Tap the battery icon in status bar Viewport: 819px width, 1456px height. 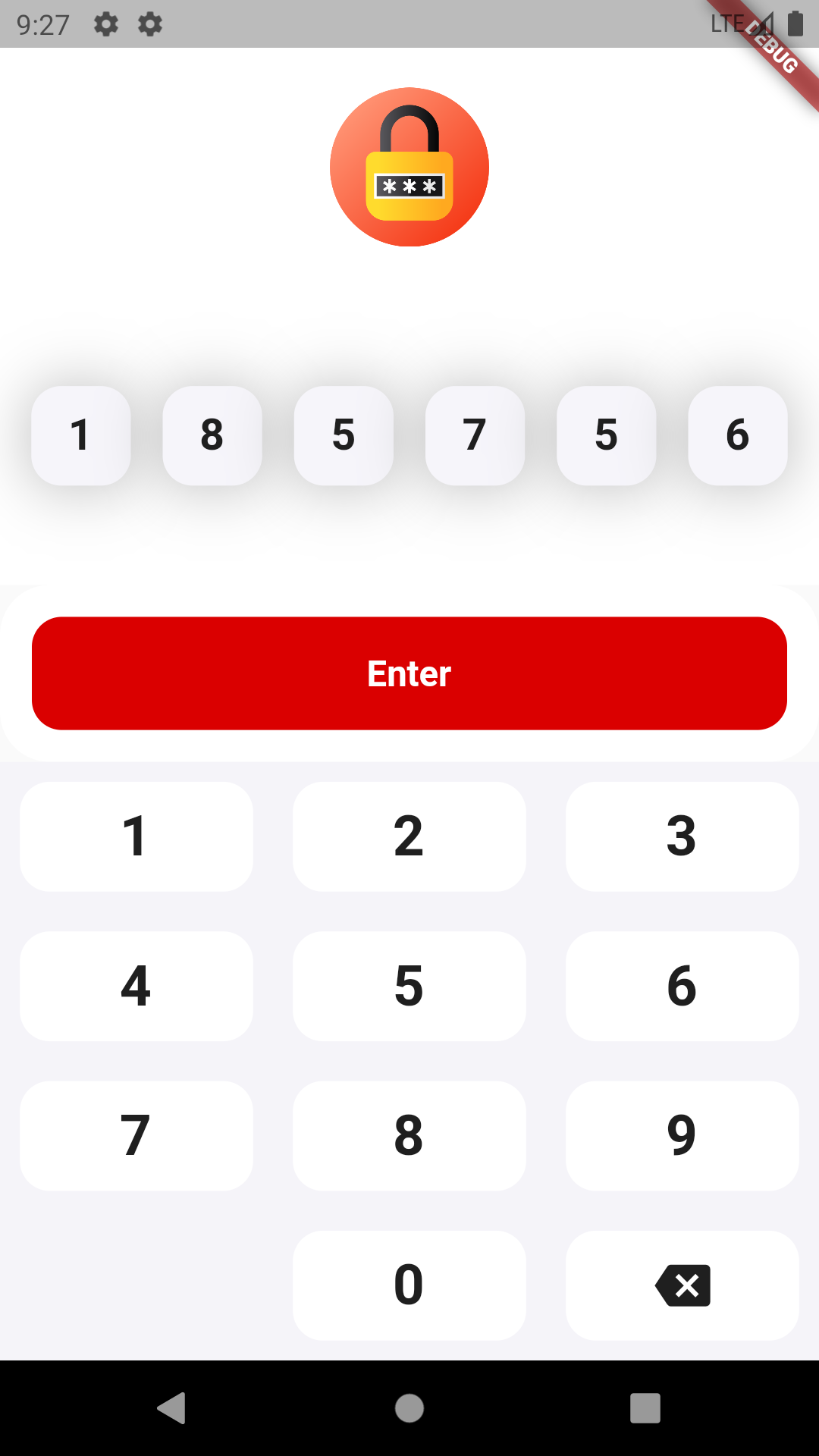pos(795,24)
